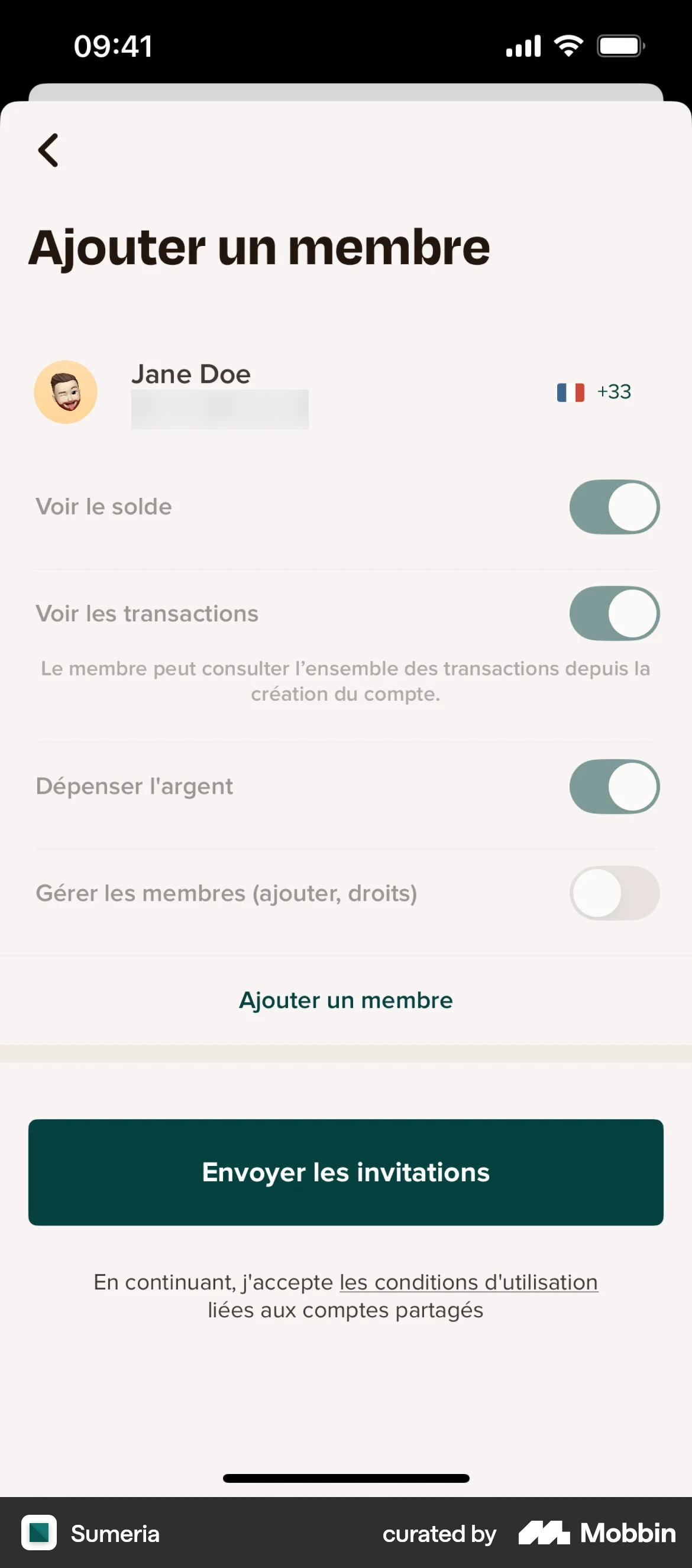Click Ajouter un membre link
The image size is (692, 1568).
click(x=345, y=999)
